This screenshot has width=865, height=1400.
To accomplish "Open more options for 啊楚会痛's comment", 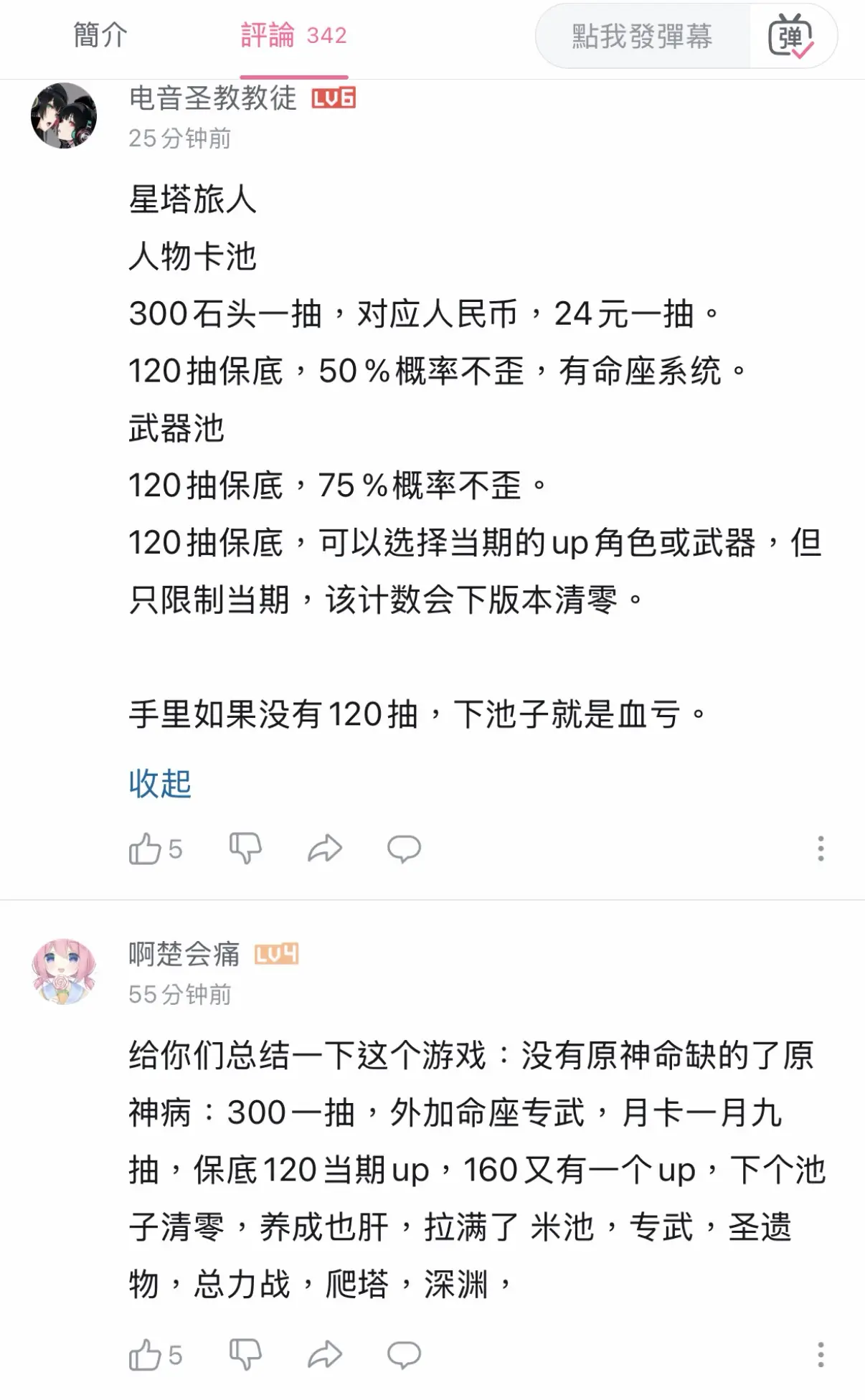I will pos(821,1356).
